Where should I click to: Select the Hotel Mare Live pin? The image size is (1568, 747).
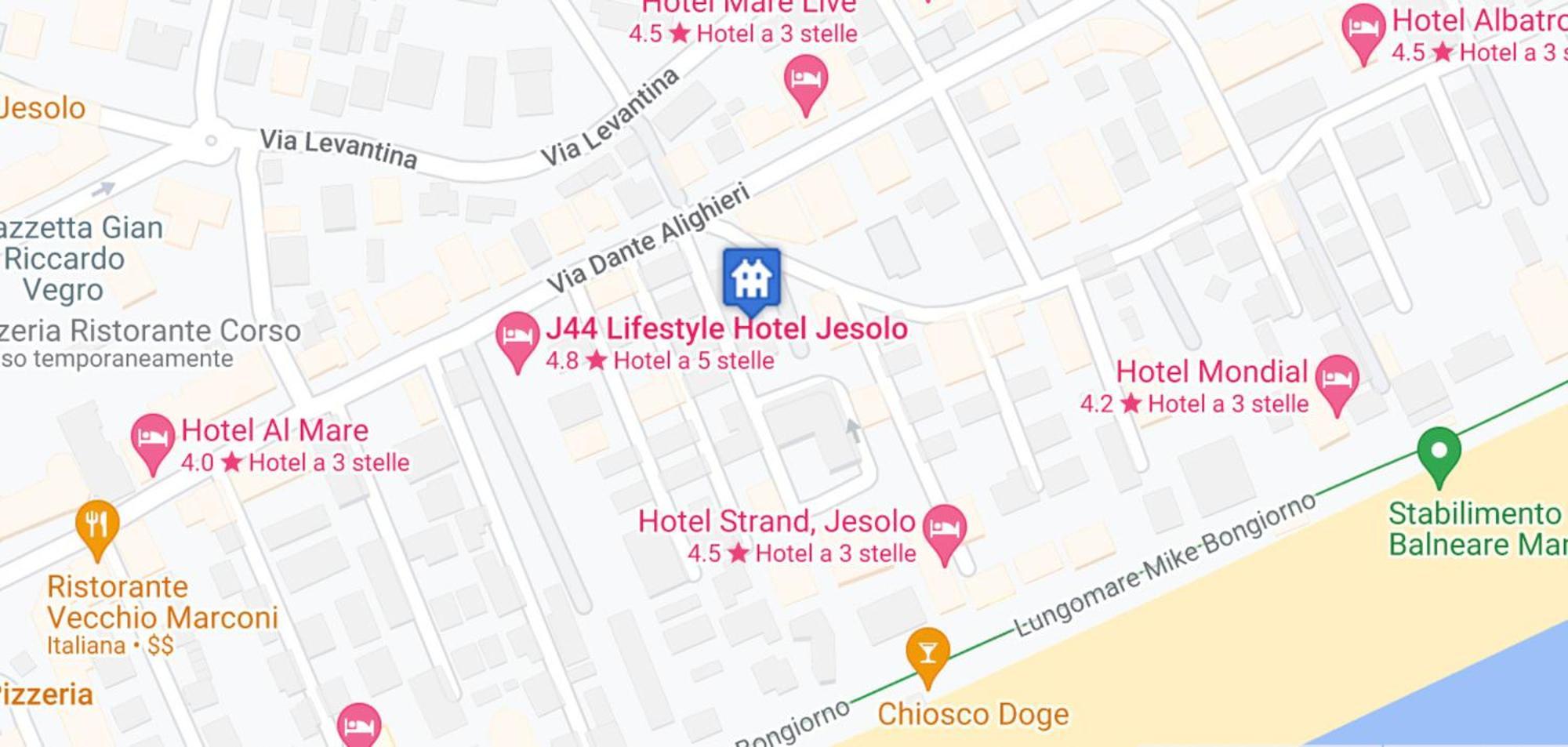(805, 79)
